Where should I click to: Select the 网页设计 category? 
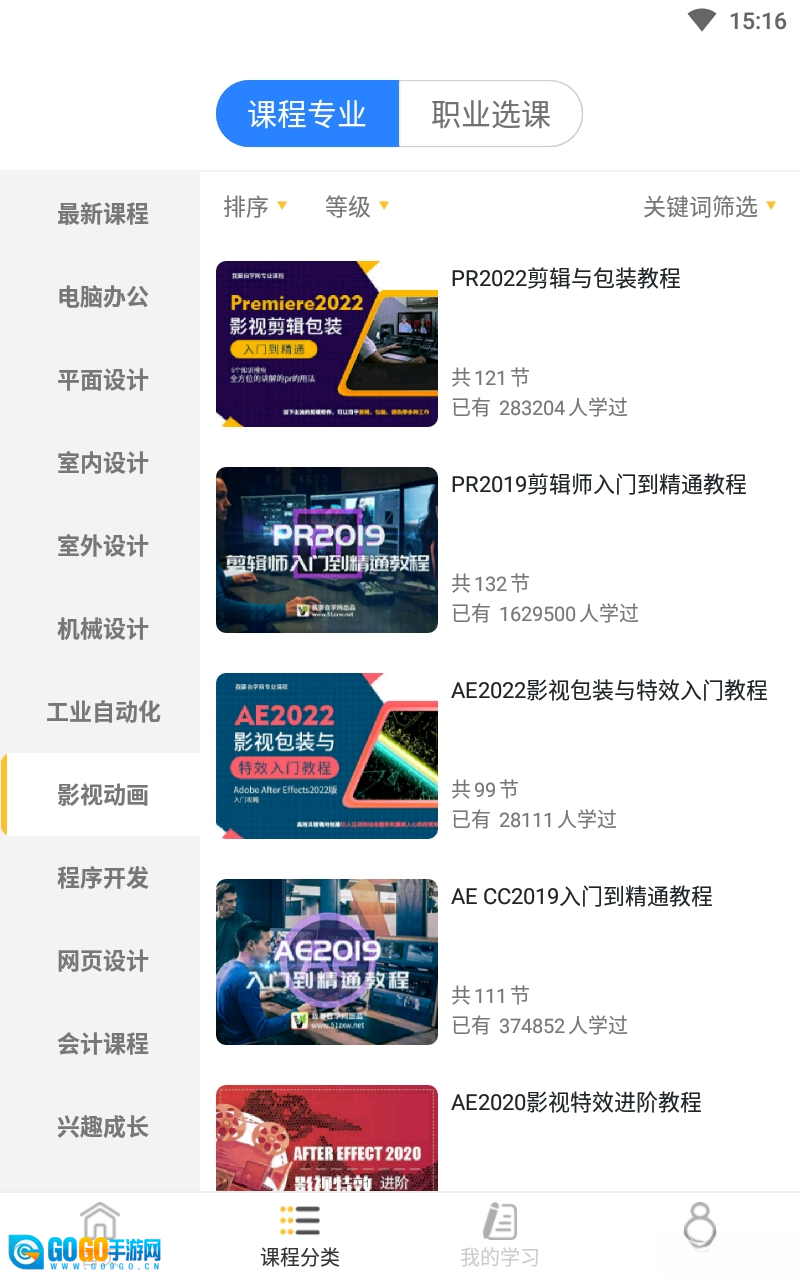tap(102, 960)
